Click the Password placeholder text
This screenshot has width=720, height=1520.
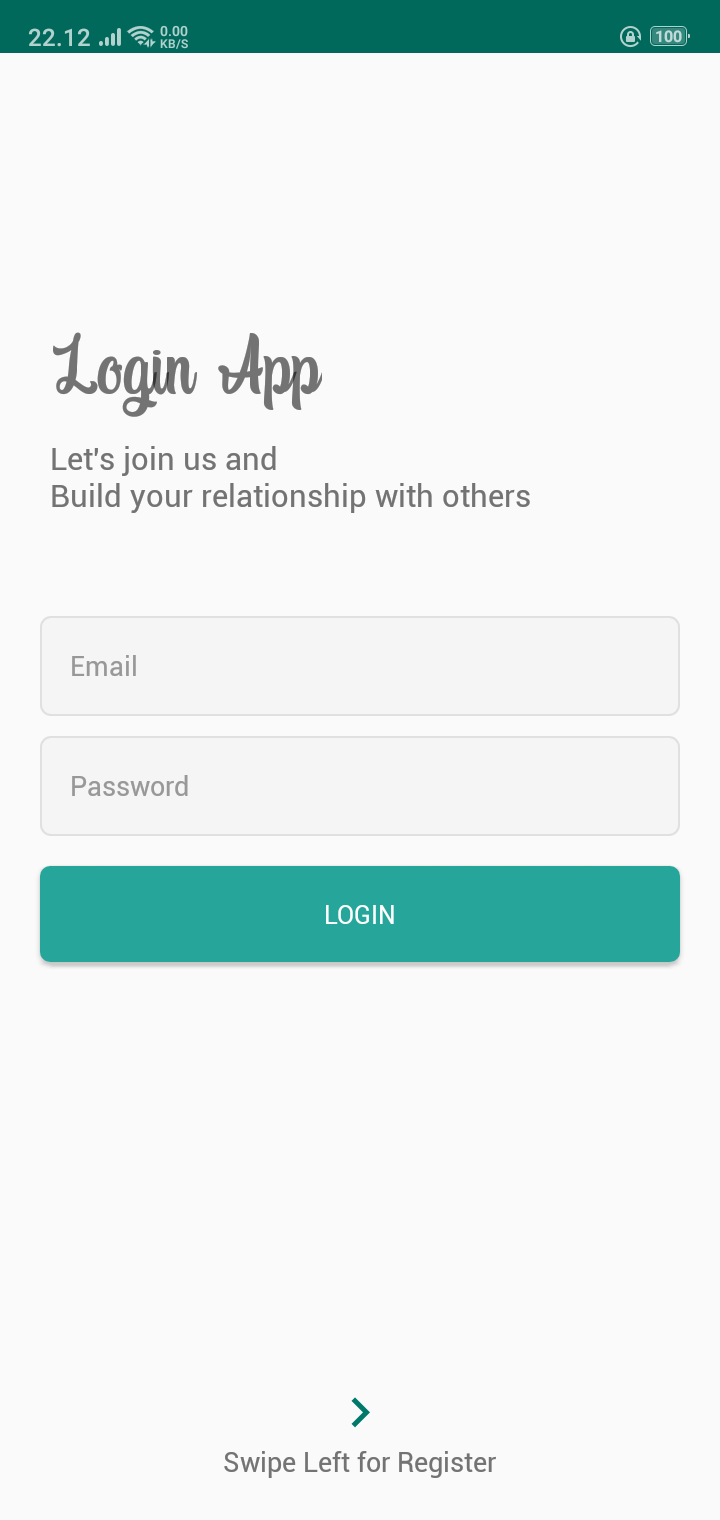click(x=129, y=786)
